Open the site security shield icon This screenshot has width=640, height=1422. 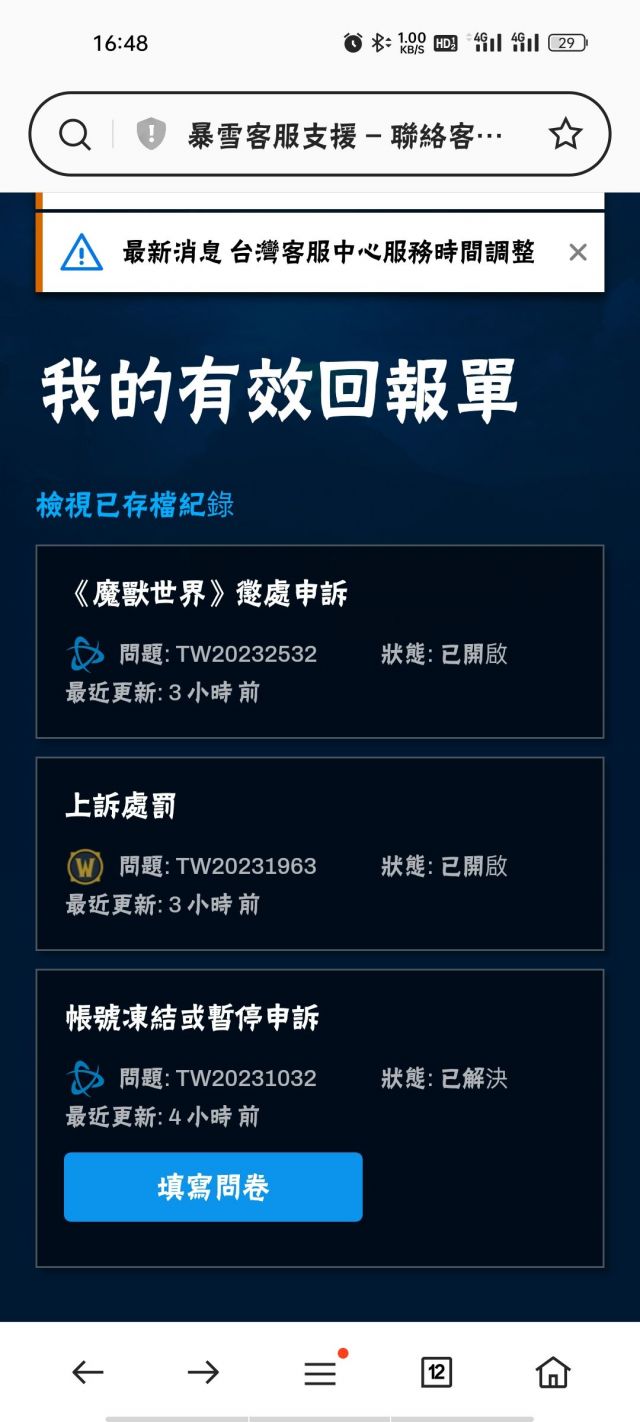click(150, 134)
